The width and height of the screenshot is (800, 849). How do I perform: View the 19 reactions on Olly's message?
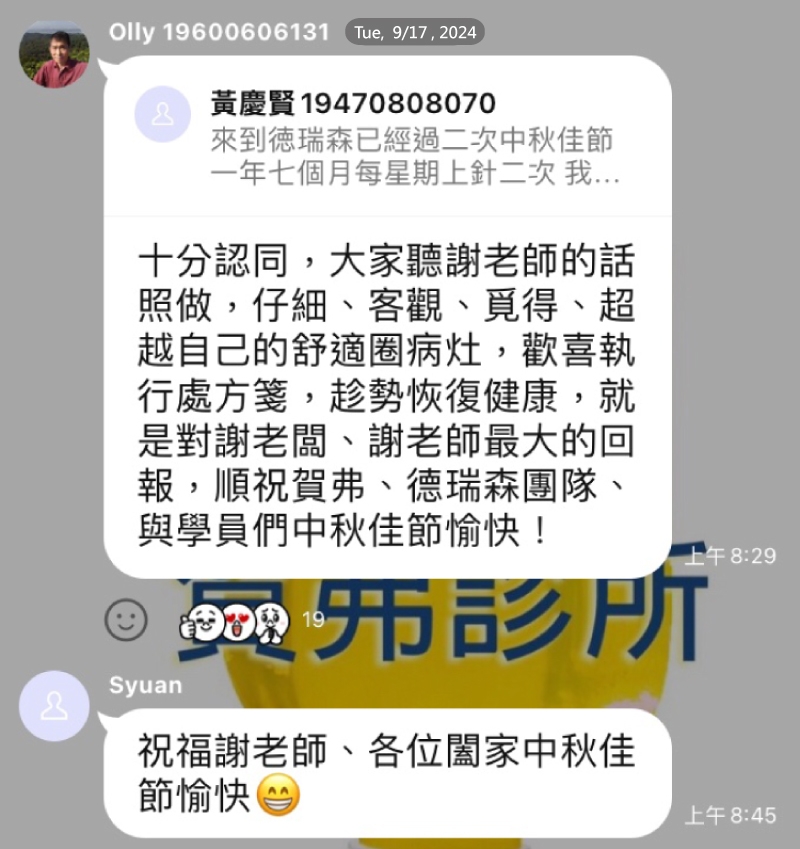[250, 622]
